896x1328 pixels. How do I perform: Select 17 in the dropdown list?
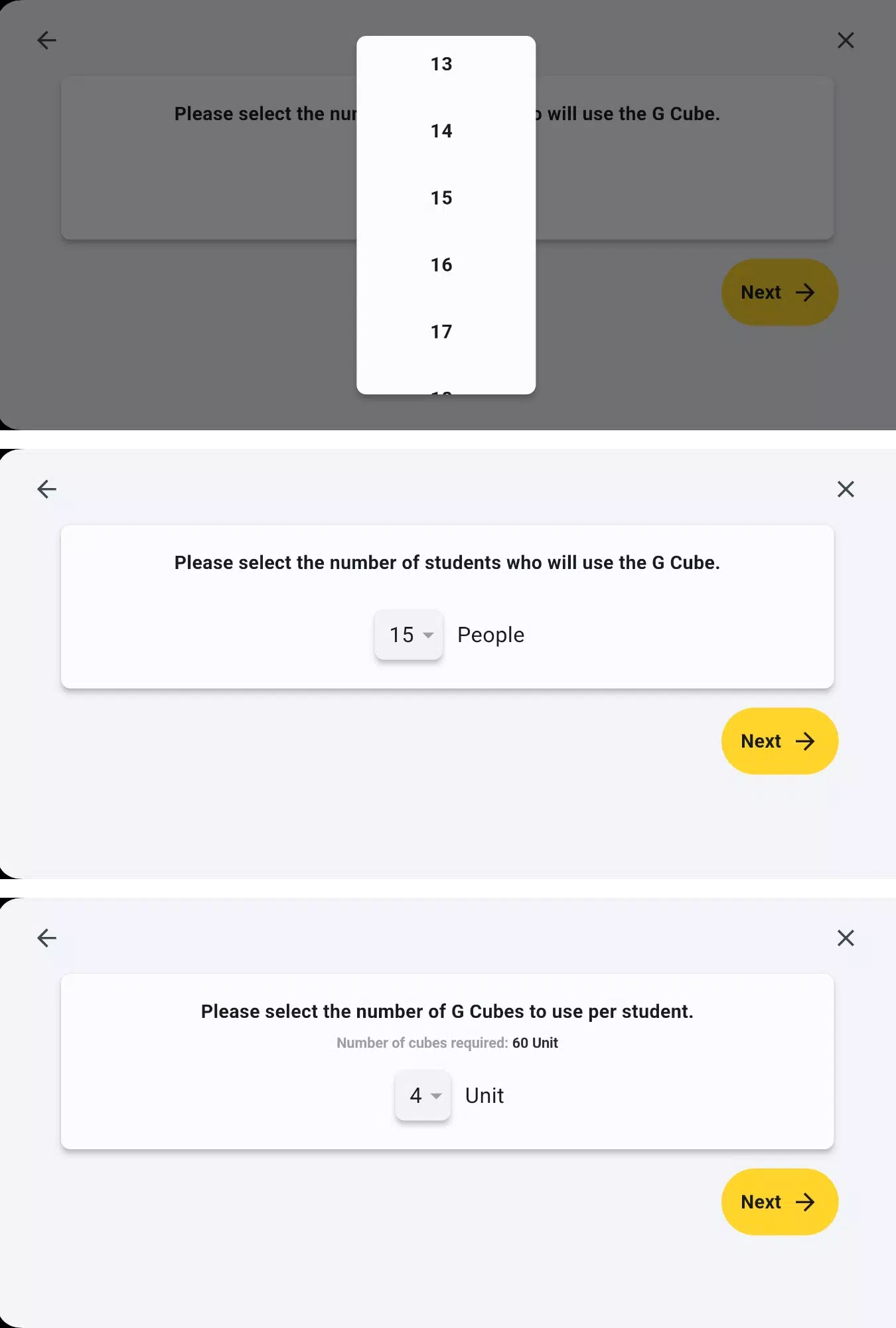(x=441, y=332)
